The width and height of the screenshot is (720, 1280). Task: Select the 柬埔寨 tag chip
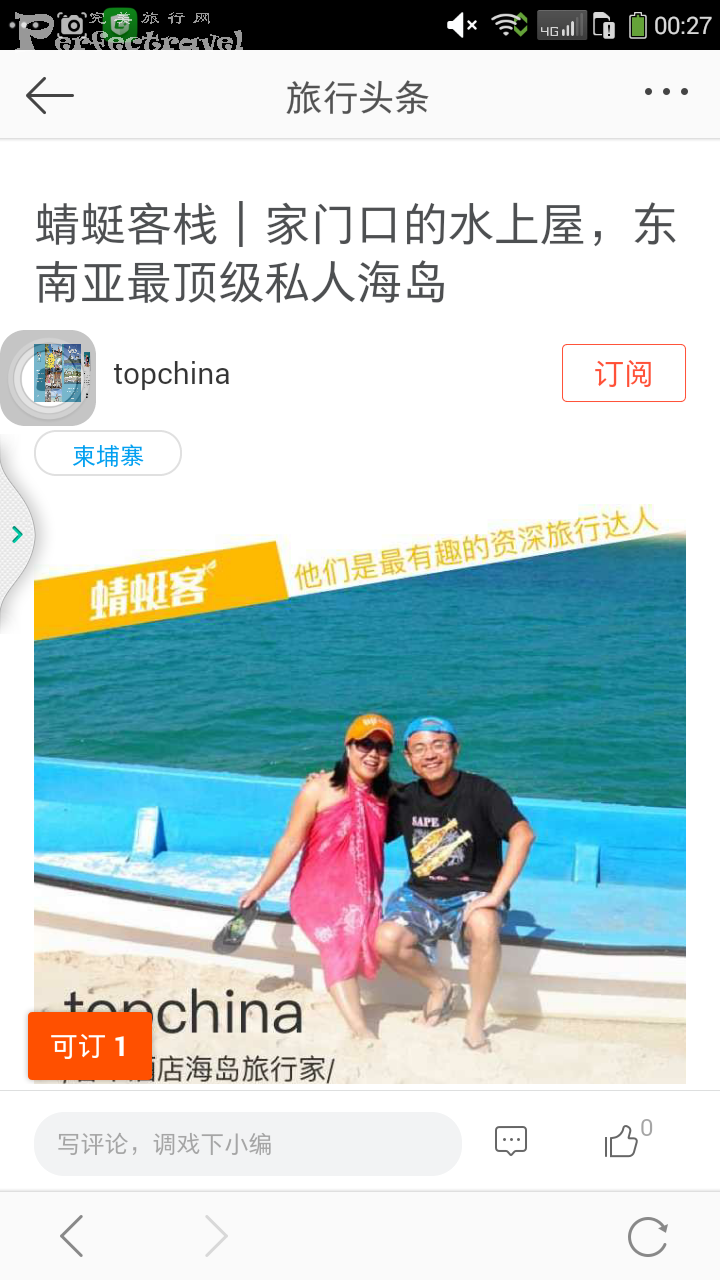[x=108, y=455]
